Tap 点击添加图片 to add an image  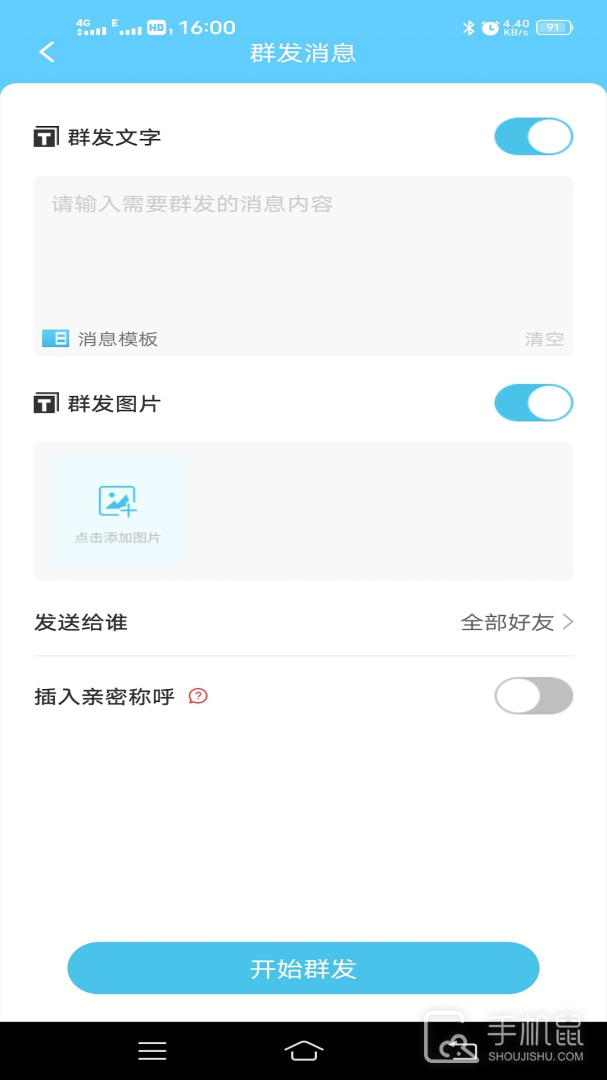[118, 512]
